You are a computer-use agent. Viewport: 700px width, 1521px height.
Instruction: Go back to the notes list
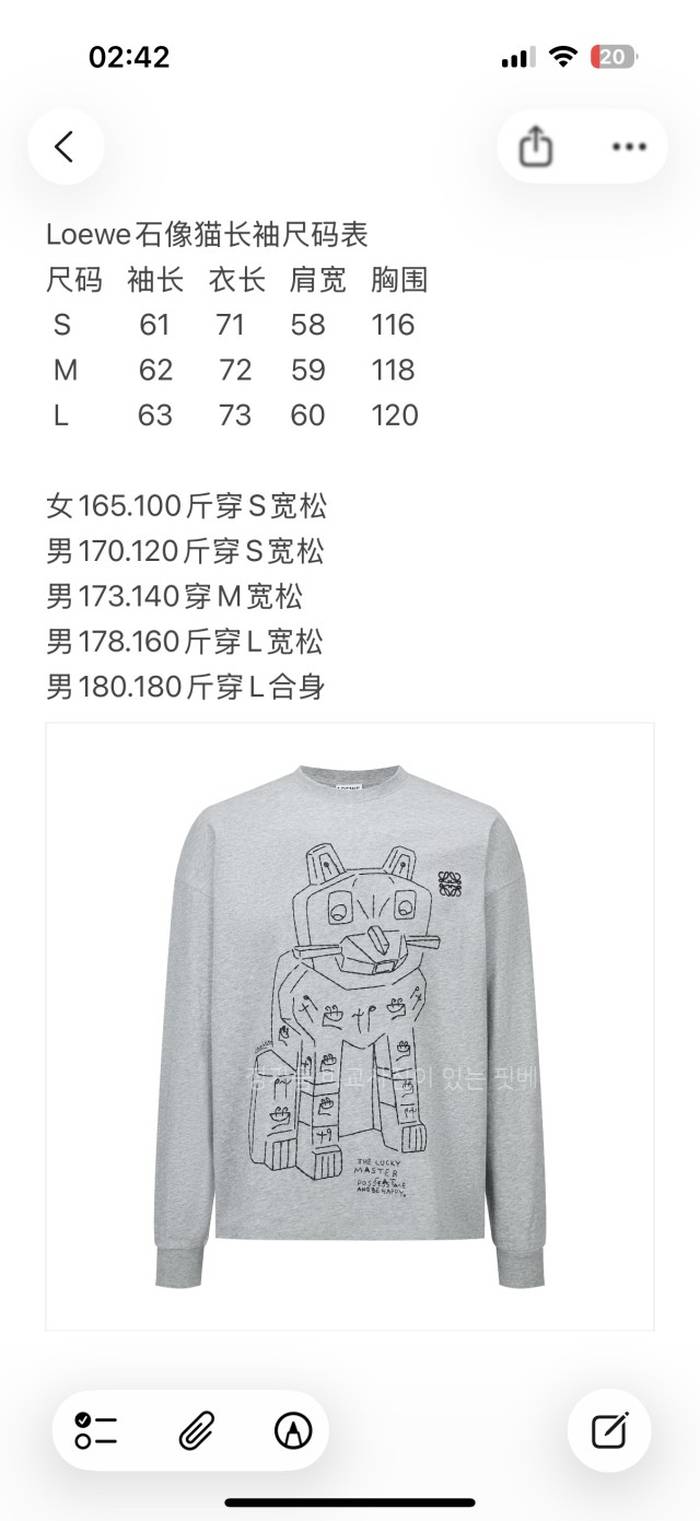(65, 147)
